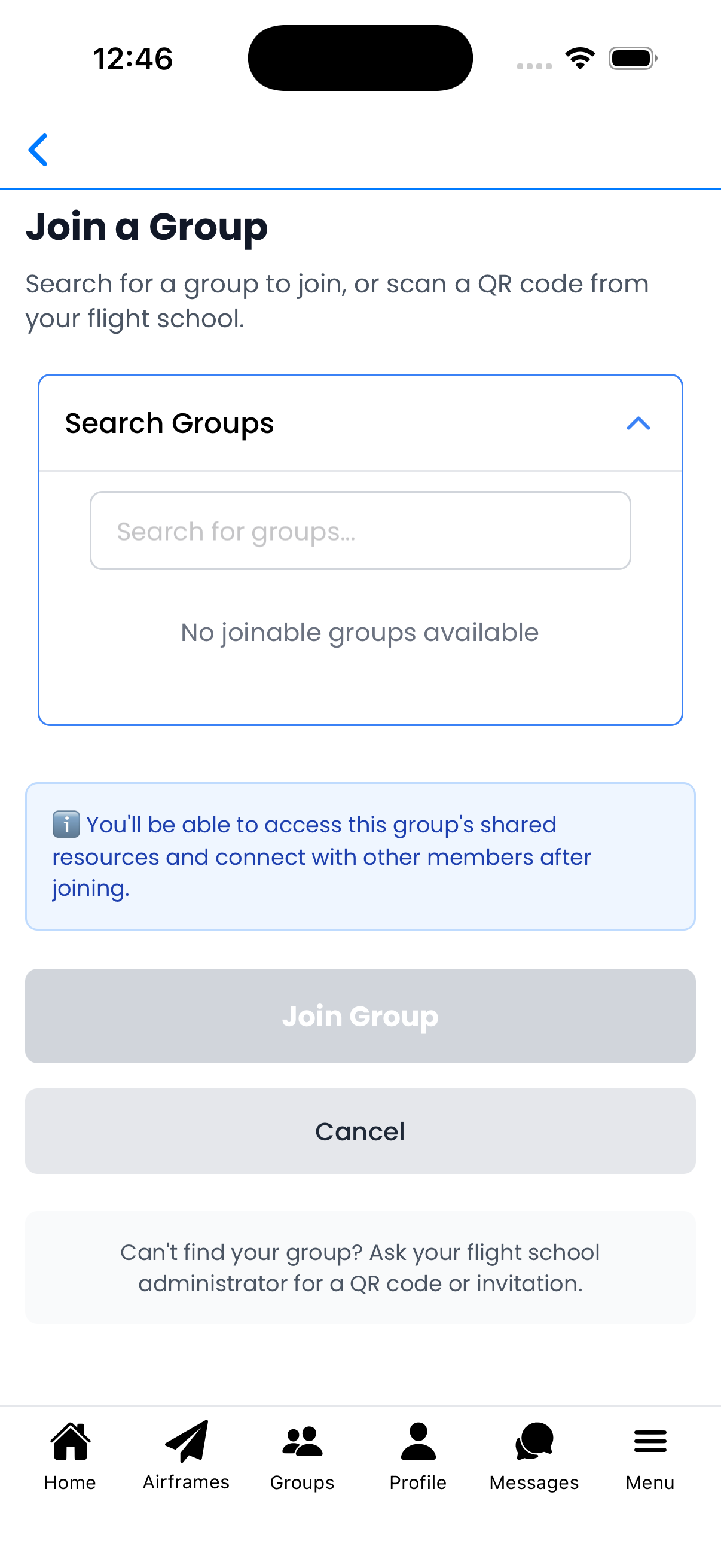This screenshot has height=1568, width=721.
Task: Tap the blue back chevron
Action: click(x=38, y=150)
